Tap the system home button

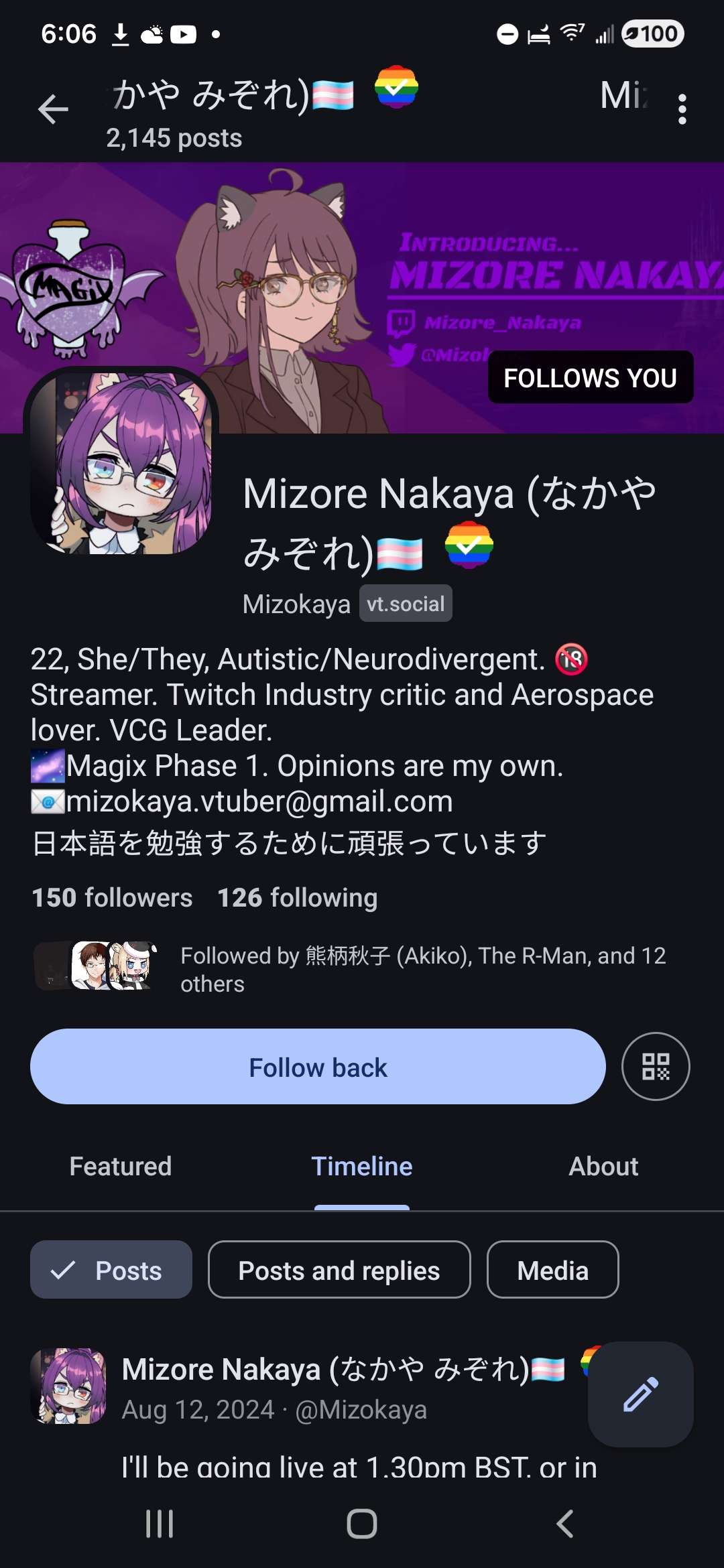pyautogui.click(x=362, y=1524)
